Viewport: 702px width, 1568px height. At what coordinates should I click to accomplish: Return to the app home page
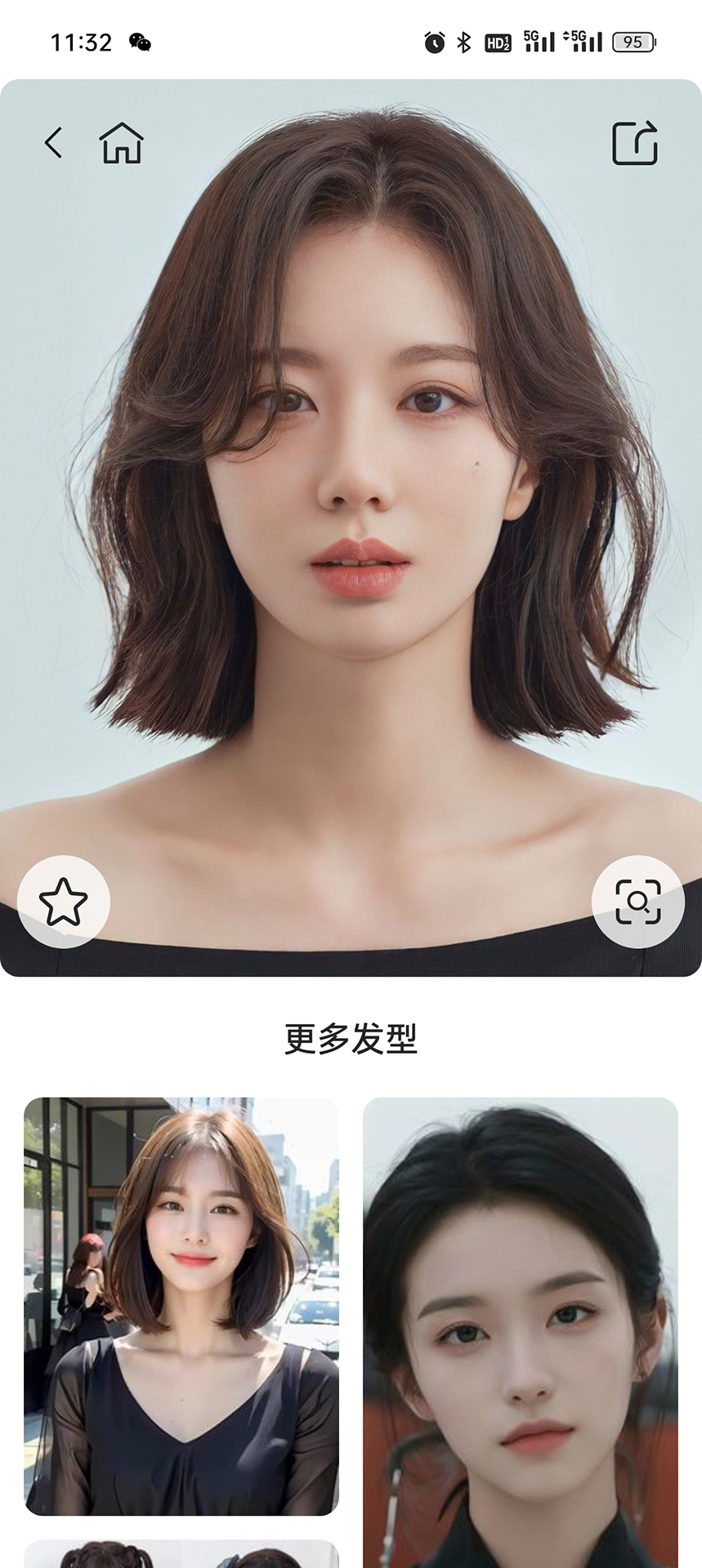tap(122, 144)
